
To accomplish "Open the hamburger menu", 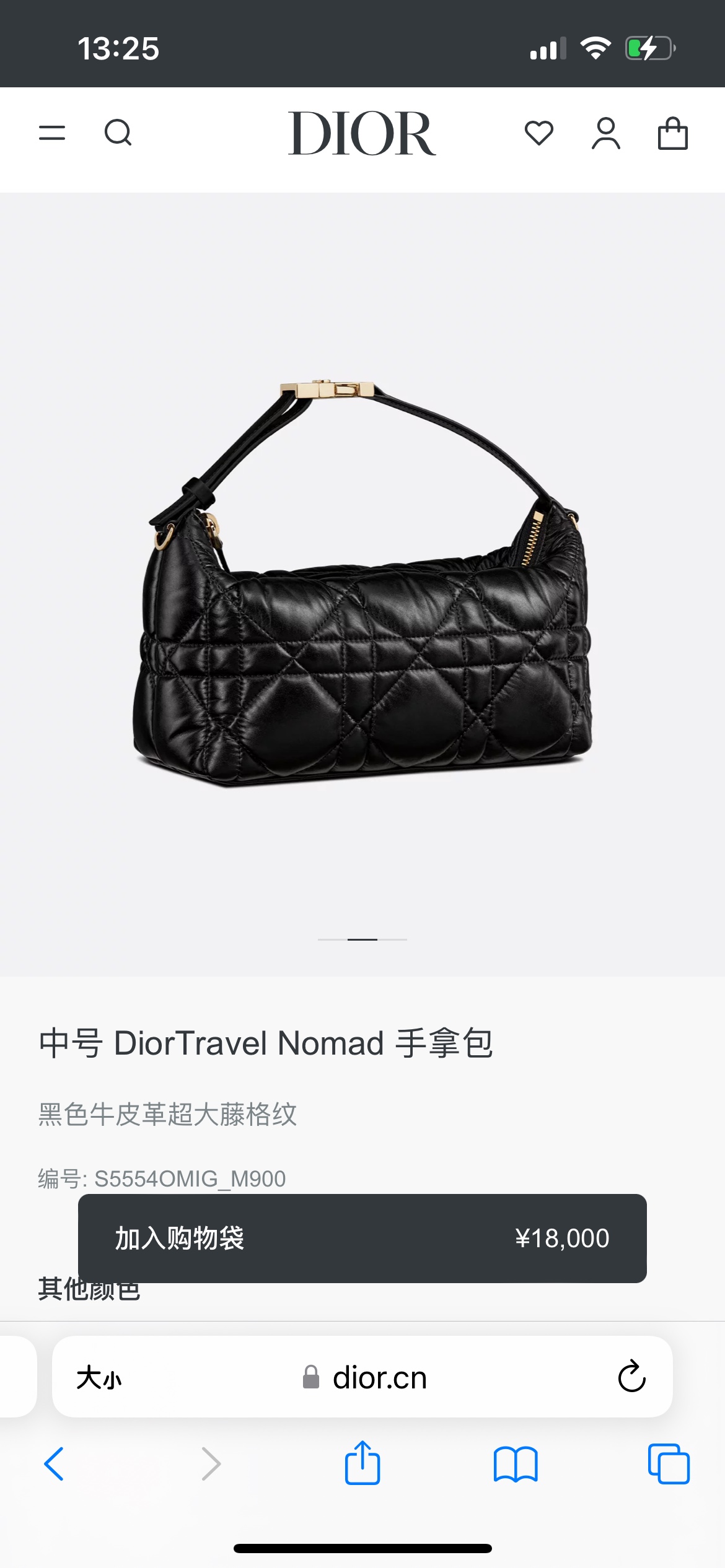I will tap(52, 133).
